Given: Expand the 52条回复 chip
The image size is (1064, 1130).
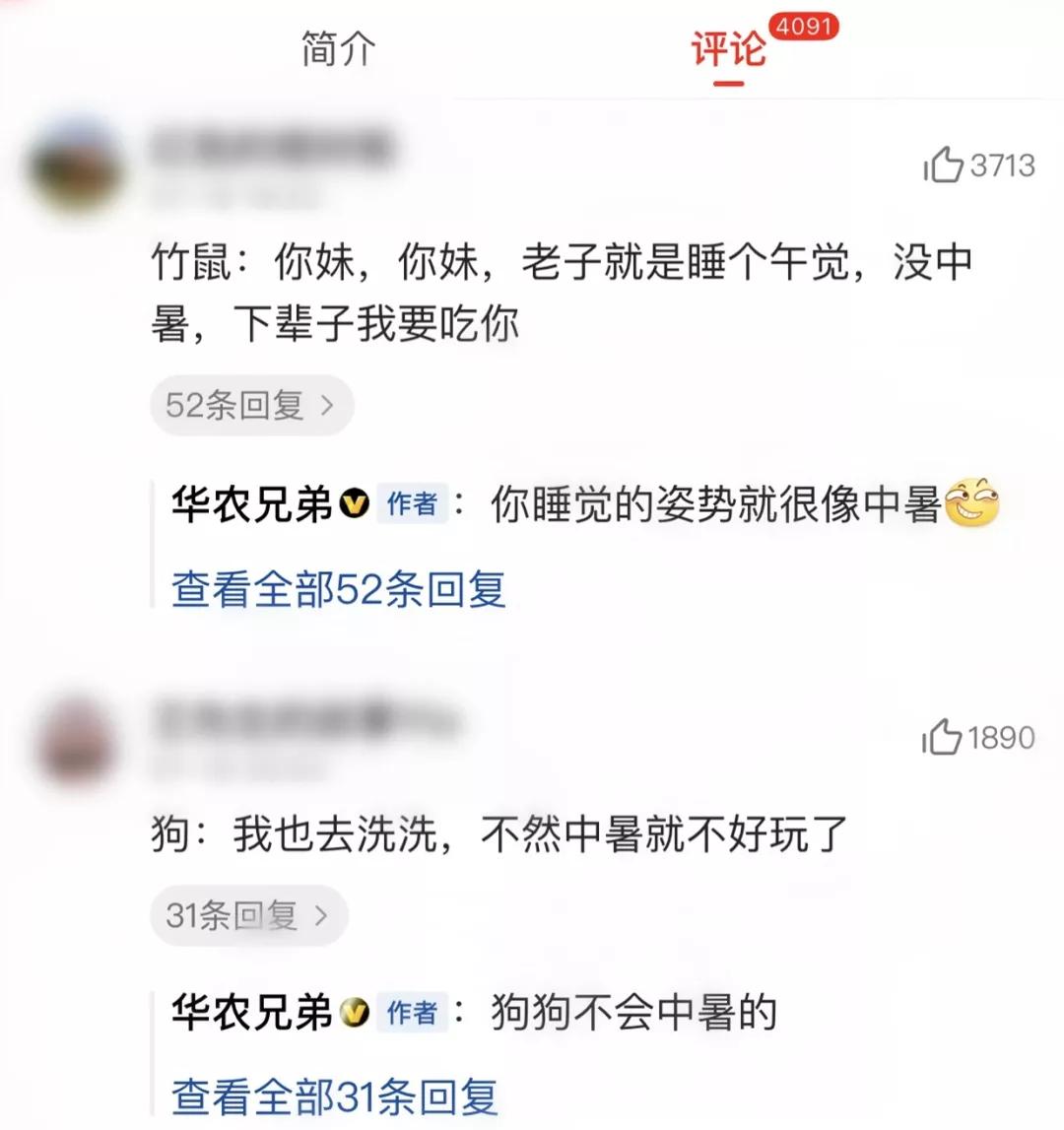Looking at the screenshot, I should (251, 405).
